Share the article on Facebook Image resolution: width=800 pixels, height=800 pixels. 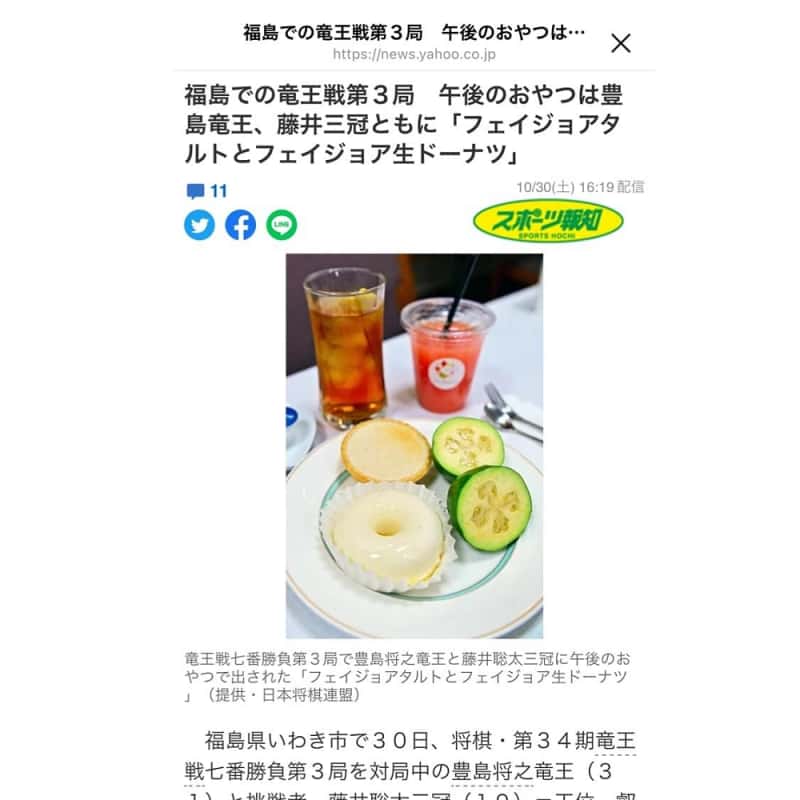tap(240, 225)
